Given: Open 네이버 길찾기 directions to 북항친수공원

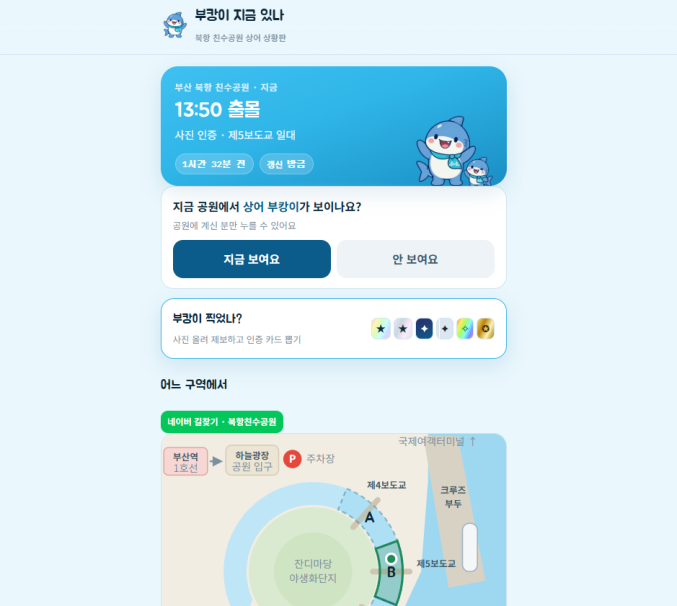Looking at the screenshot, I should [222, 422].
